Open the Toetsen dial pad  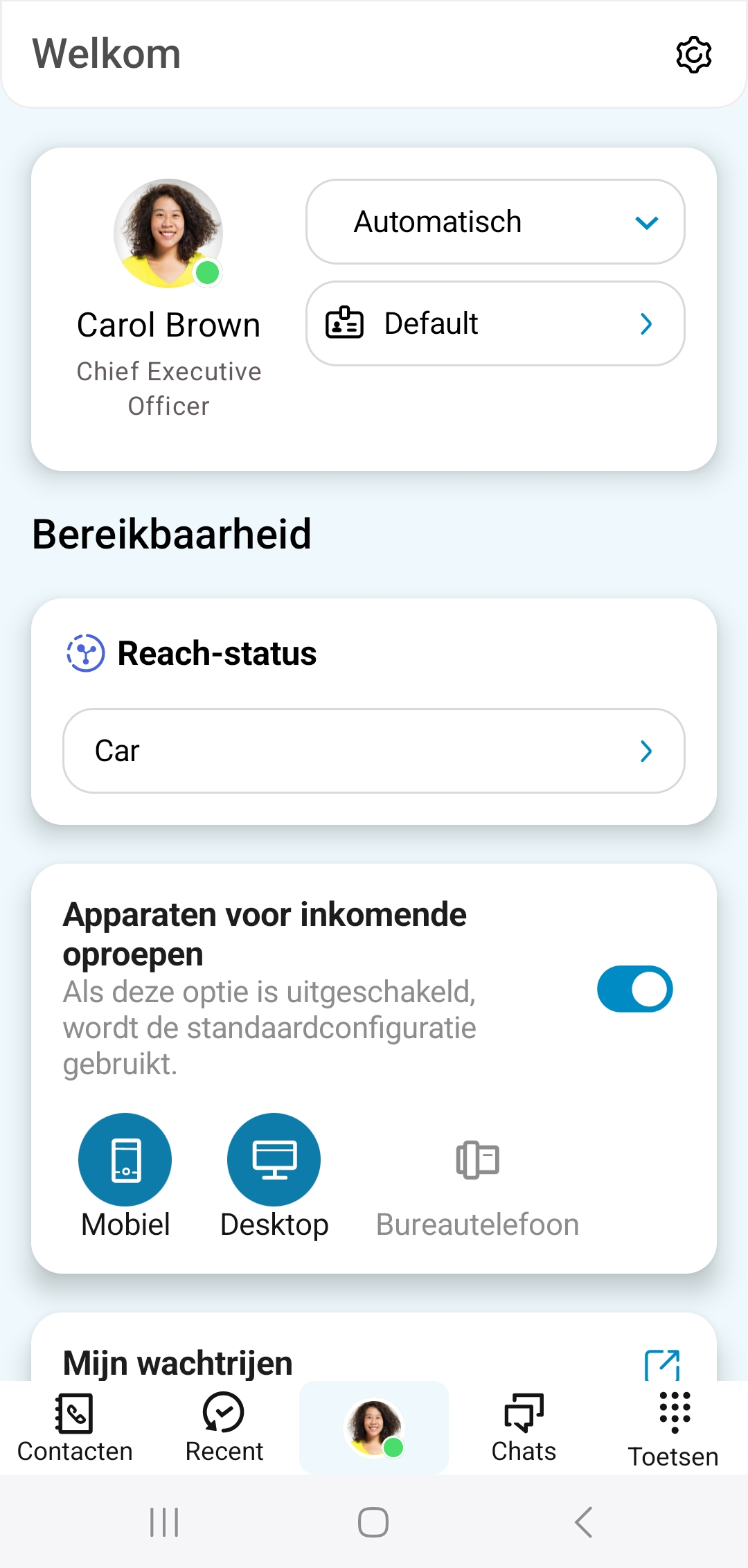[673, 1428]
